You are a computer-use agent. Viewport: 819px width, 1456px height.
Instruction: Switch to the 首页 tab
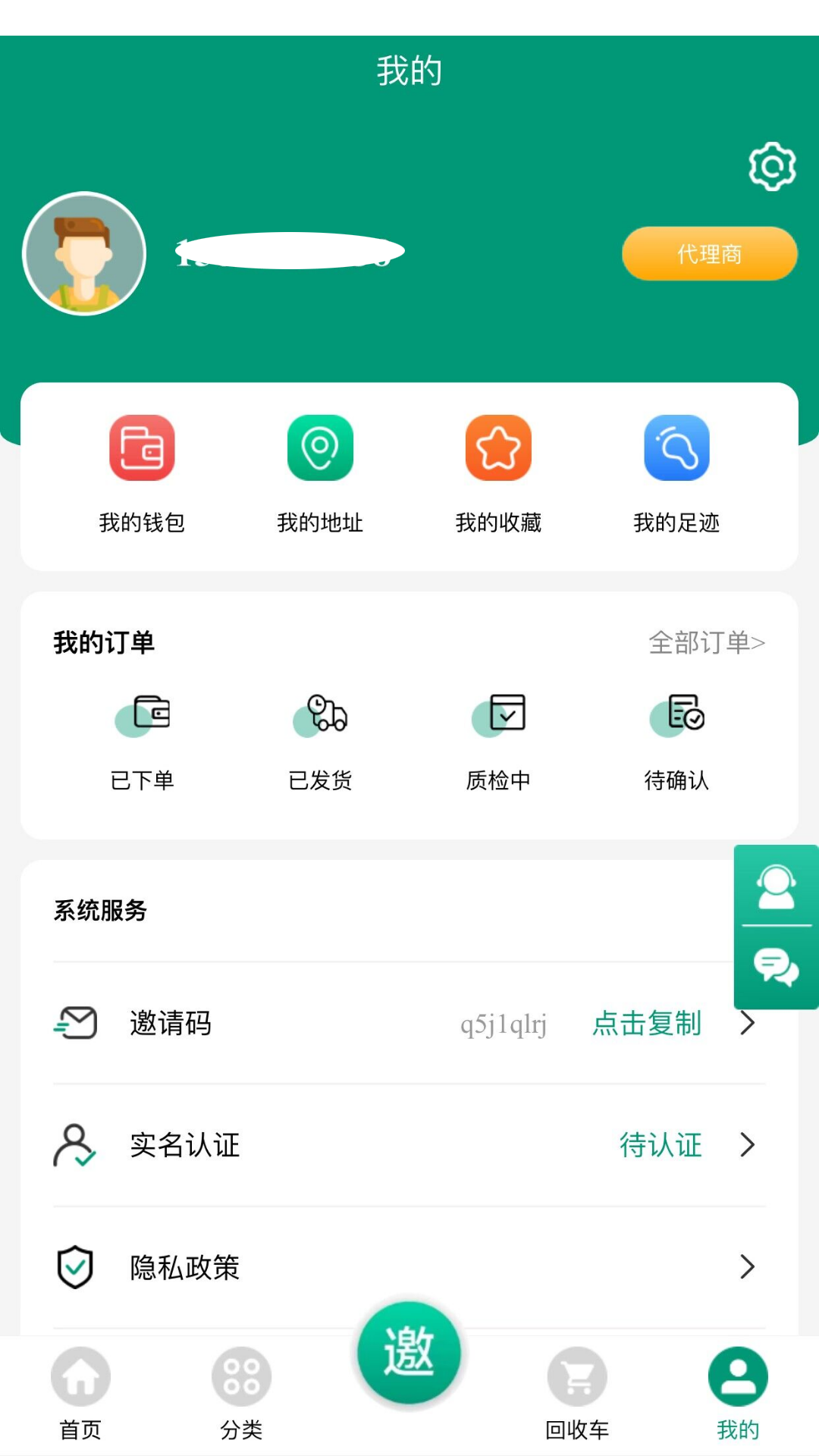pyautogui.click(x=80, y=1395)
